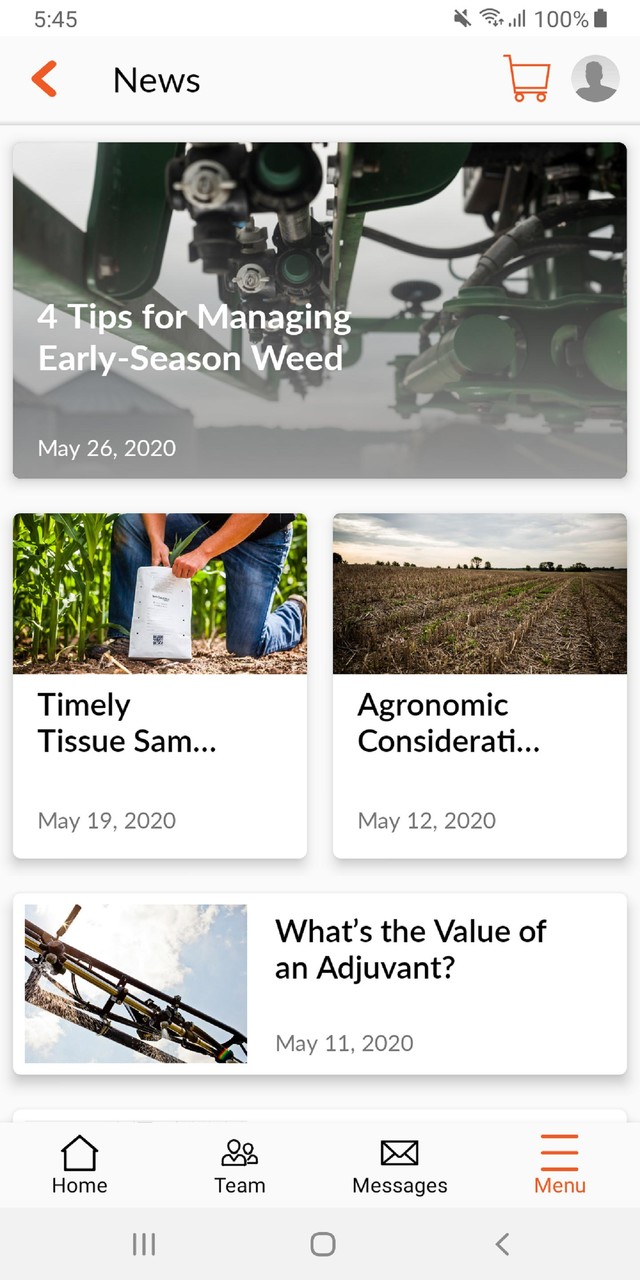Tap the Menu tab
The width and height of the screenshot is (640, 1280).
(x=560, y=1165)
